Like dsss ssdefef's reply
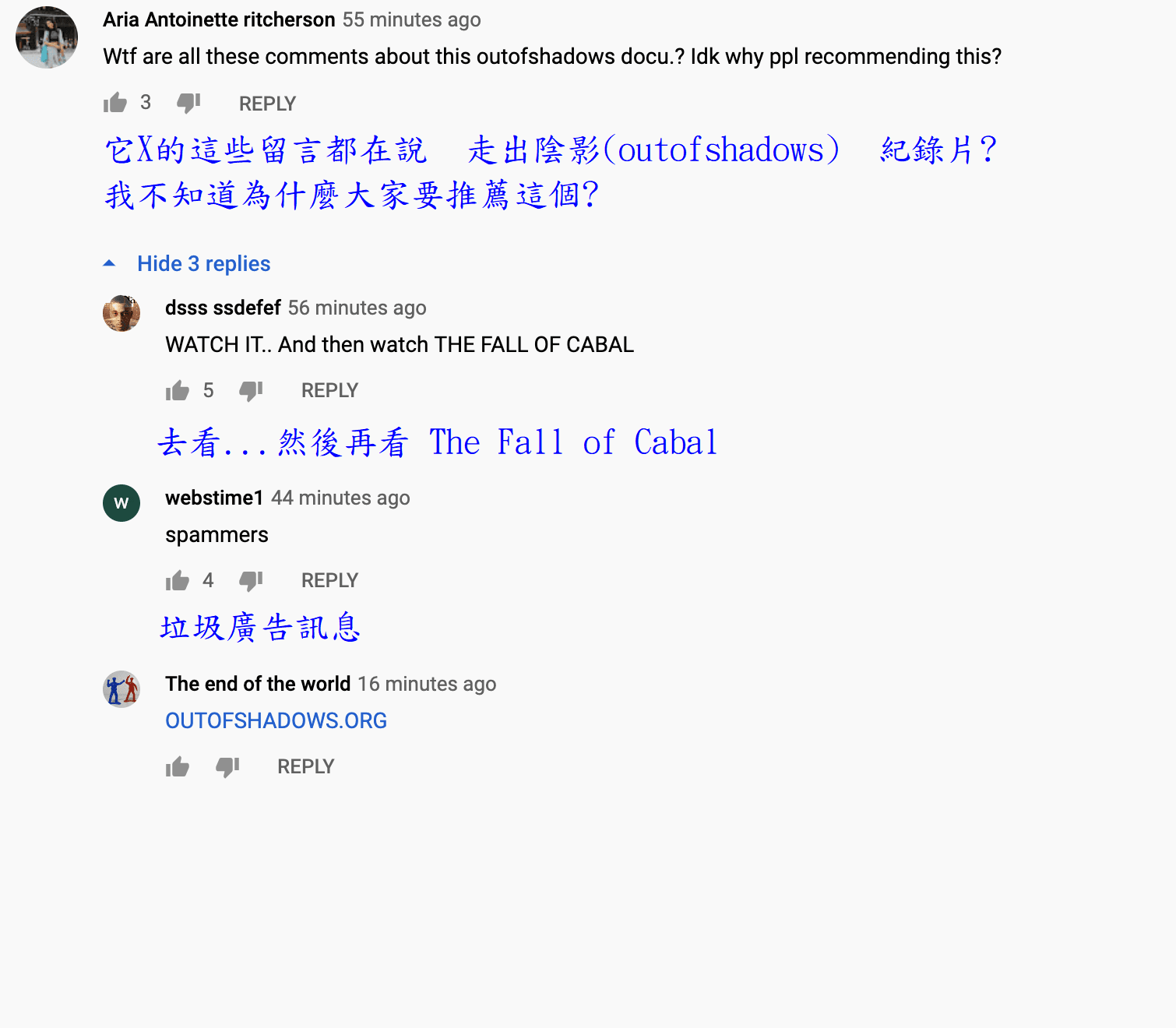Image resolution: width=1176 pixels, height=1028 pixels. click(178, 390)
